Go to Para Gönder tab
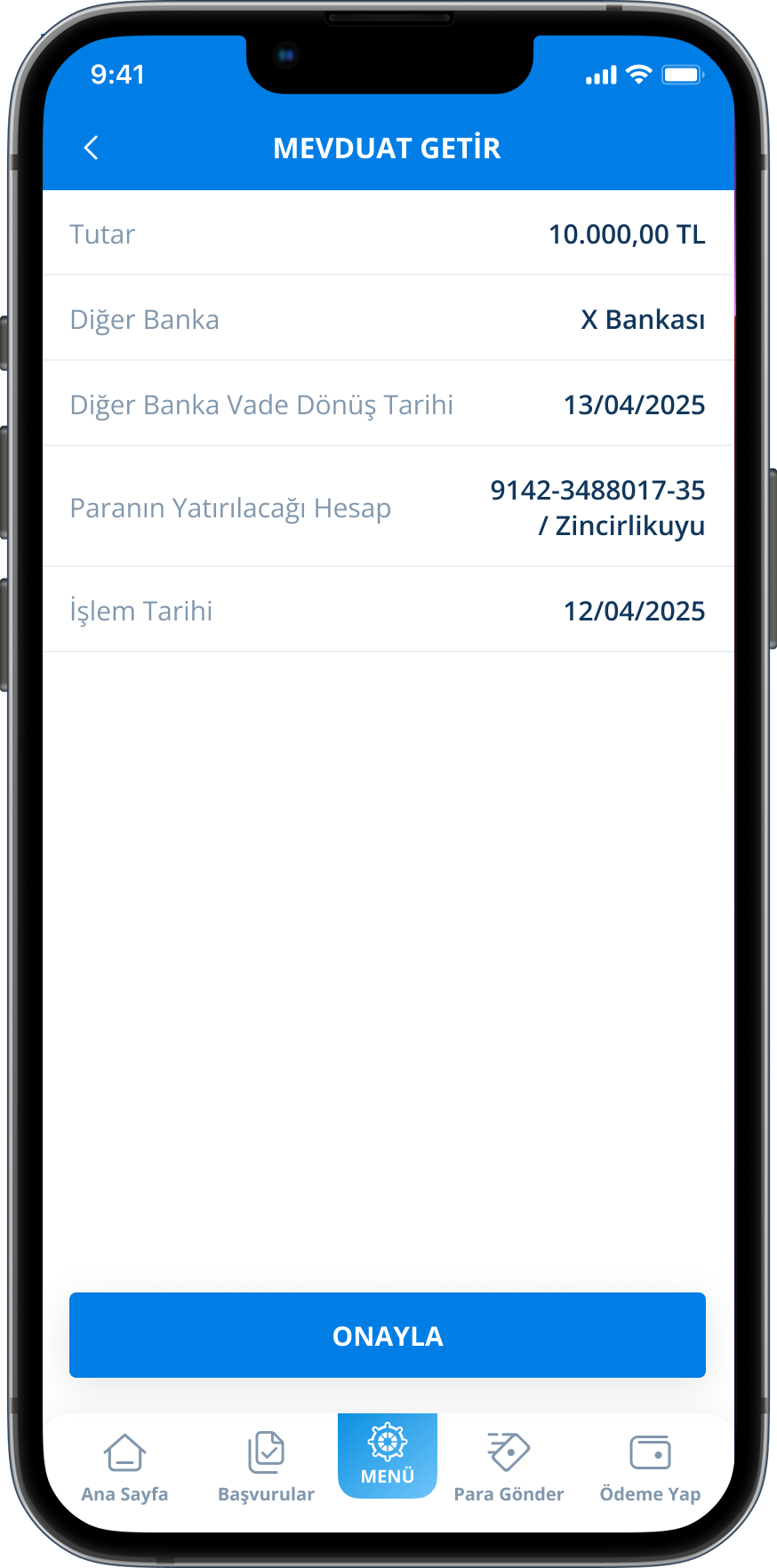The width and height of the screenshot is (777, 1568). click(x=509, y=1468)
